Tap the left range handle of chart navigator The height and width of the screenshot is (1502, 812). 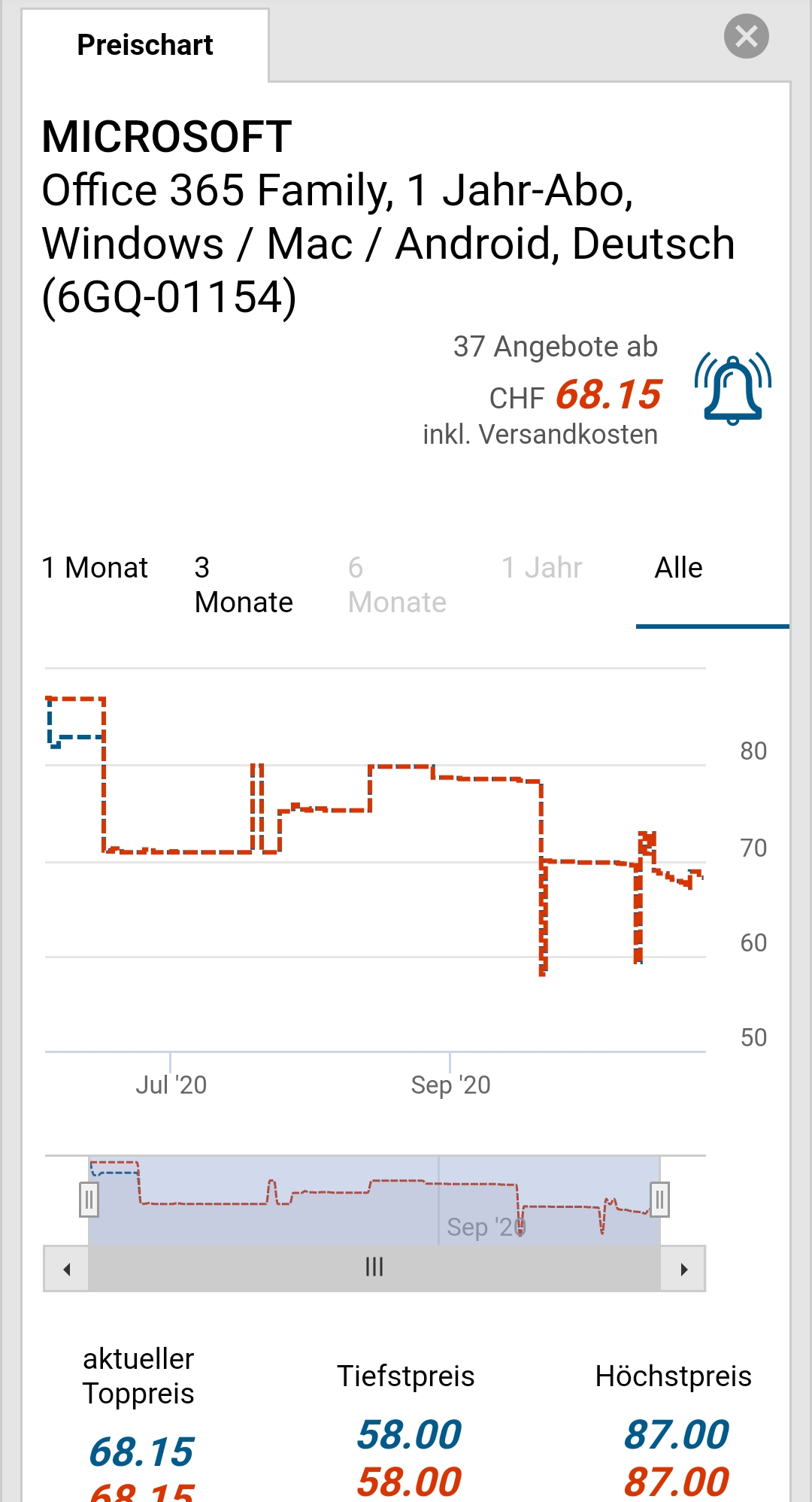(89, 1200)
